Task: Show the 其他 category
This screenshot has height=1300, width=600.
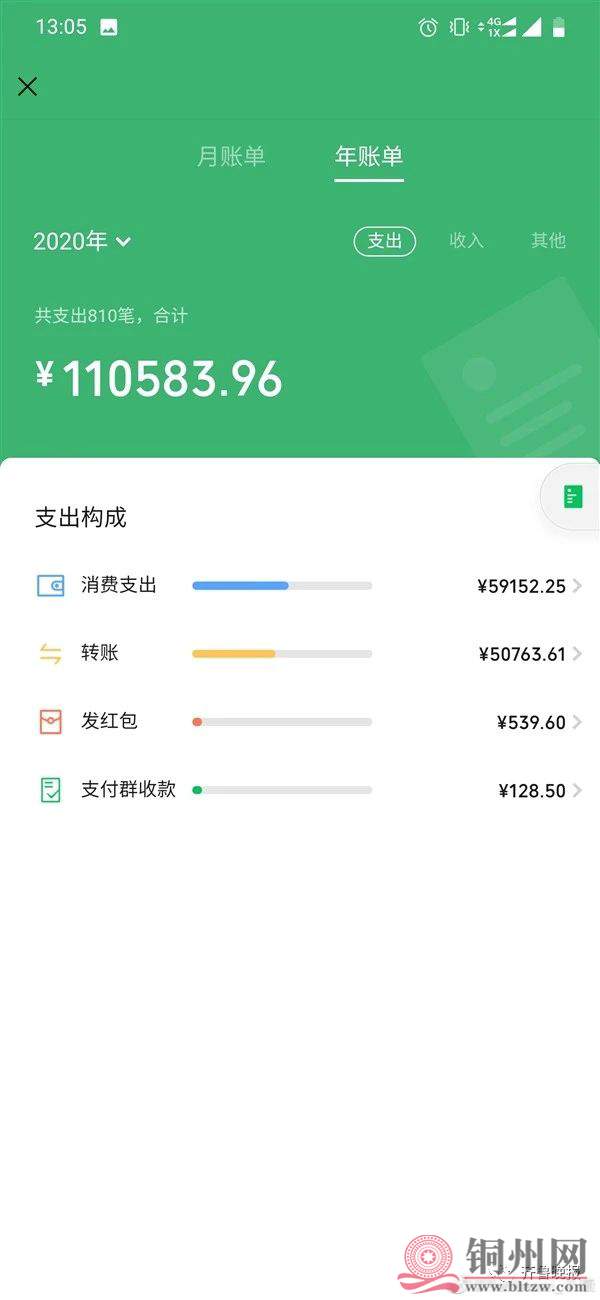Action: pyautogui.click(x=548, y=241)
